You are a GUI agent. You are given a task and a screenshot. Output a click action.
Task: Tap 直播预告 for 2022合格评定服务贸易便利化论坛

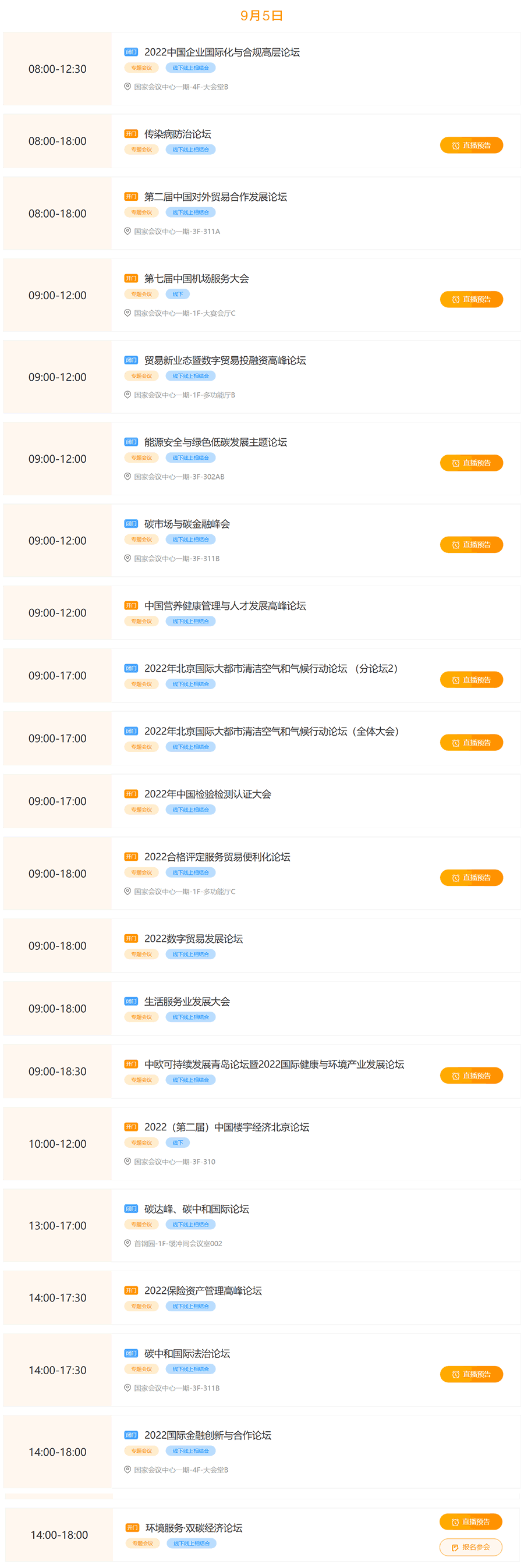pyautogui.click(x=471, y=878)
